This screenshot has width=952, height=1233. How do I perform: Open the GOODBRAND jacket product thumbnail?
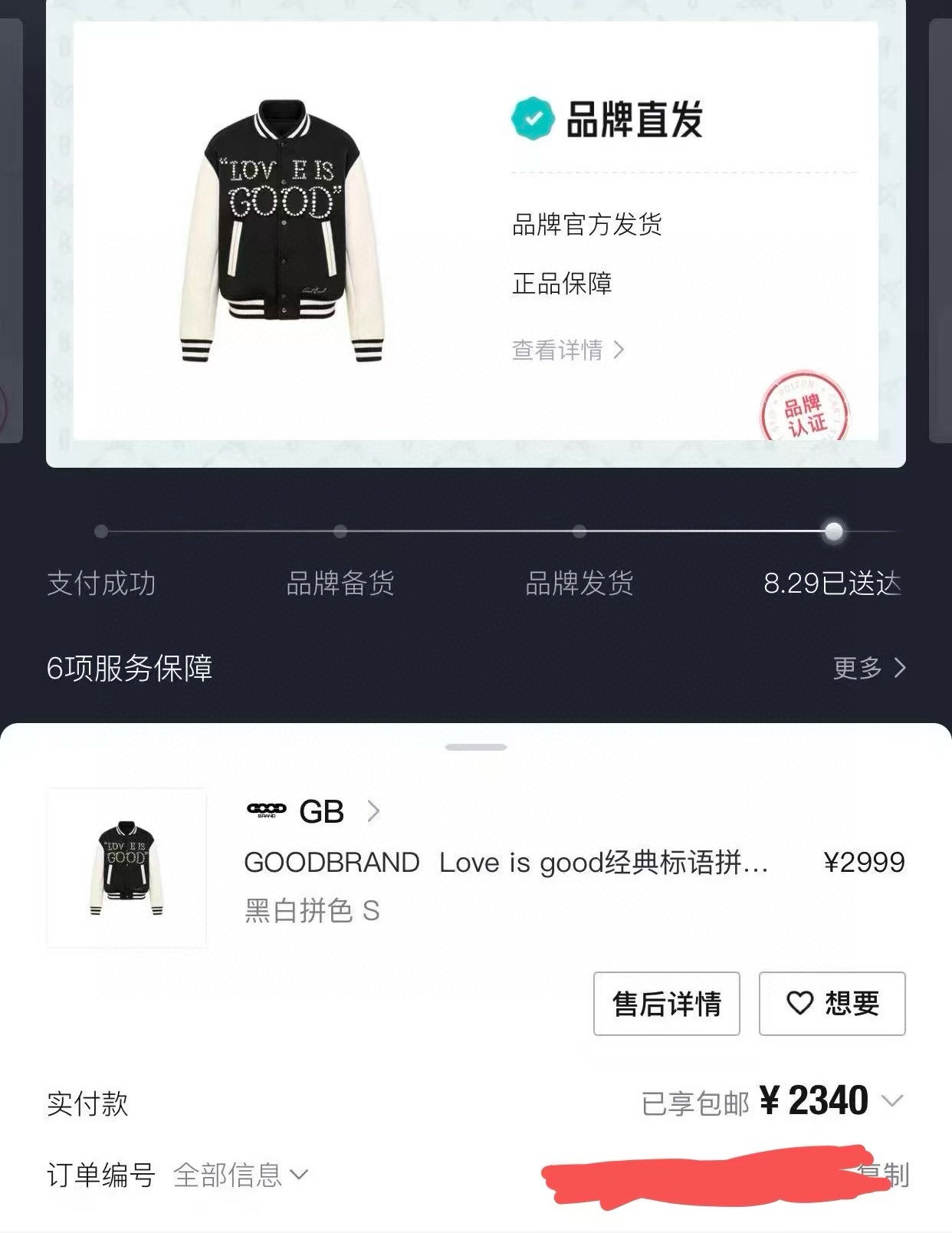[126, 868]
